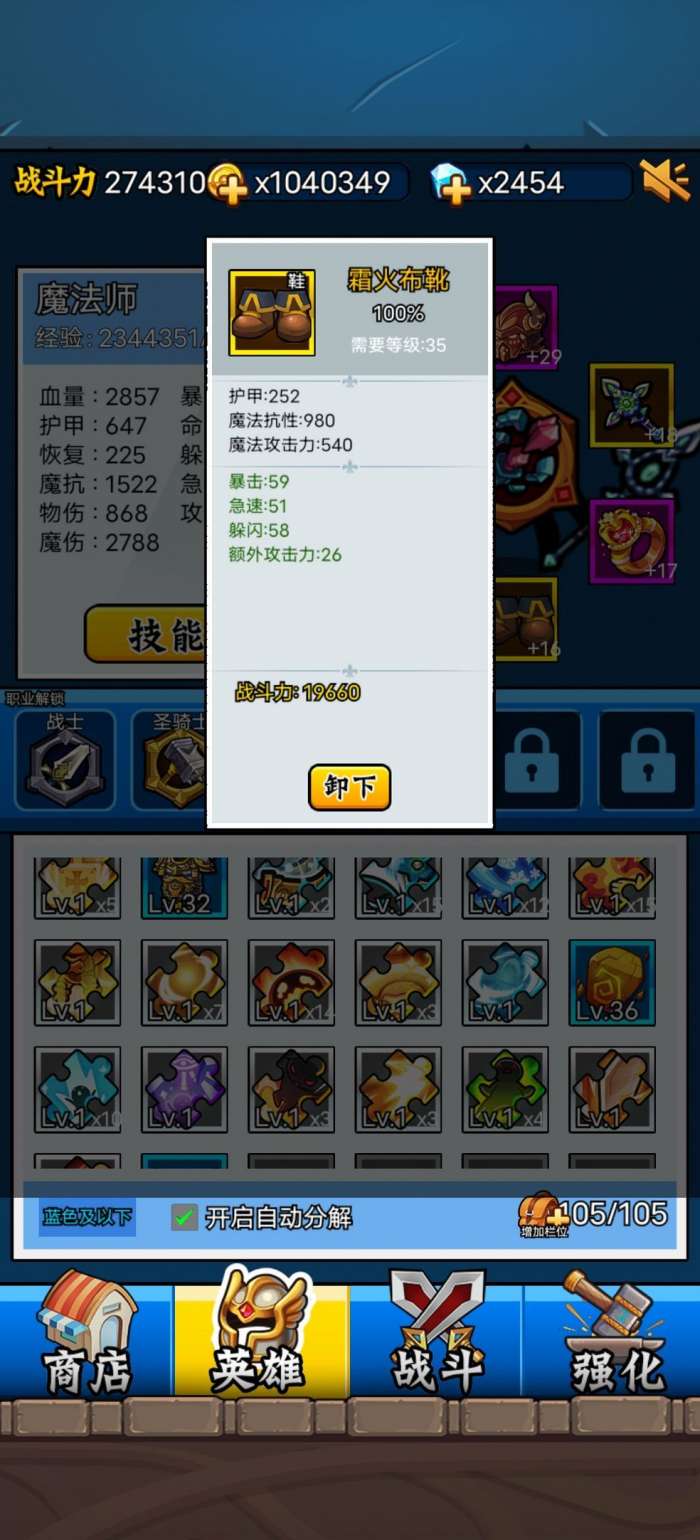The width and height of the screenshot is (700, 1540).
Task: Select the green Lv.1 x4 puzzle piece
Action: pyautogui.click(x=505, y=1089)
